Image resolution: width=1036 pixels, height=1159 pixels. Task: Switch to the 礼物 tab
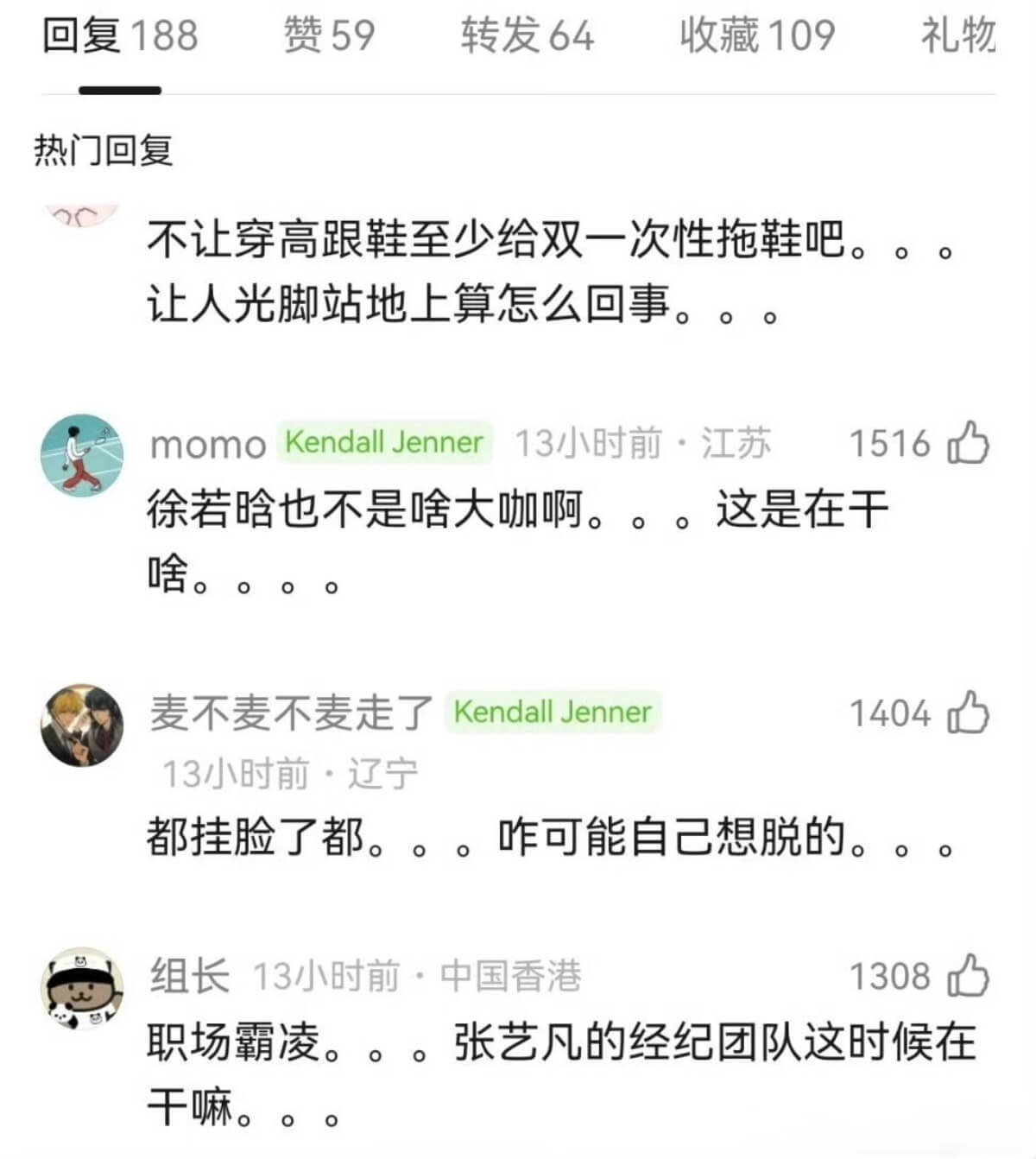958,36
